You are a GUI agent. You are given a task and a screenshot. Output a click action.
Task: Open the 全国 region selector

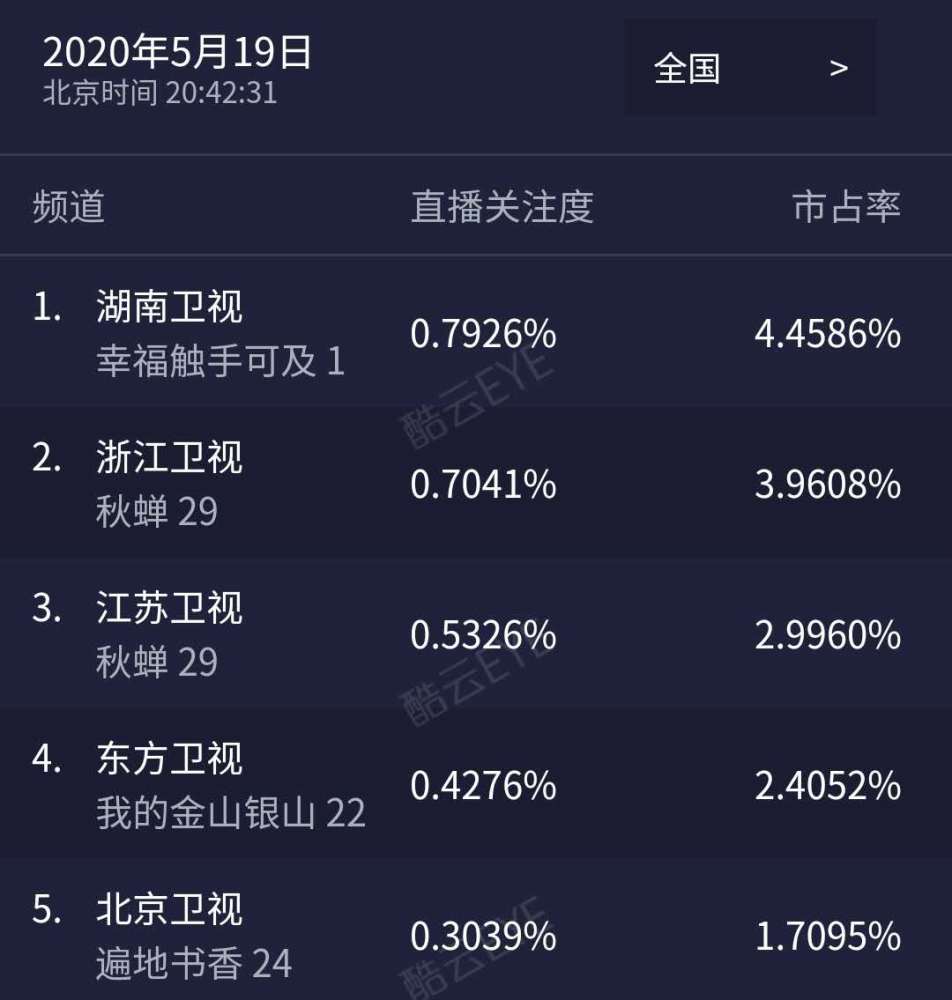(x=750, y=68)
